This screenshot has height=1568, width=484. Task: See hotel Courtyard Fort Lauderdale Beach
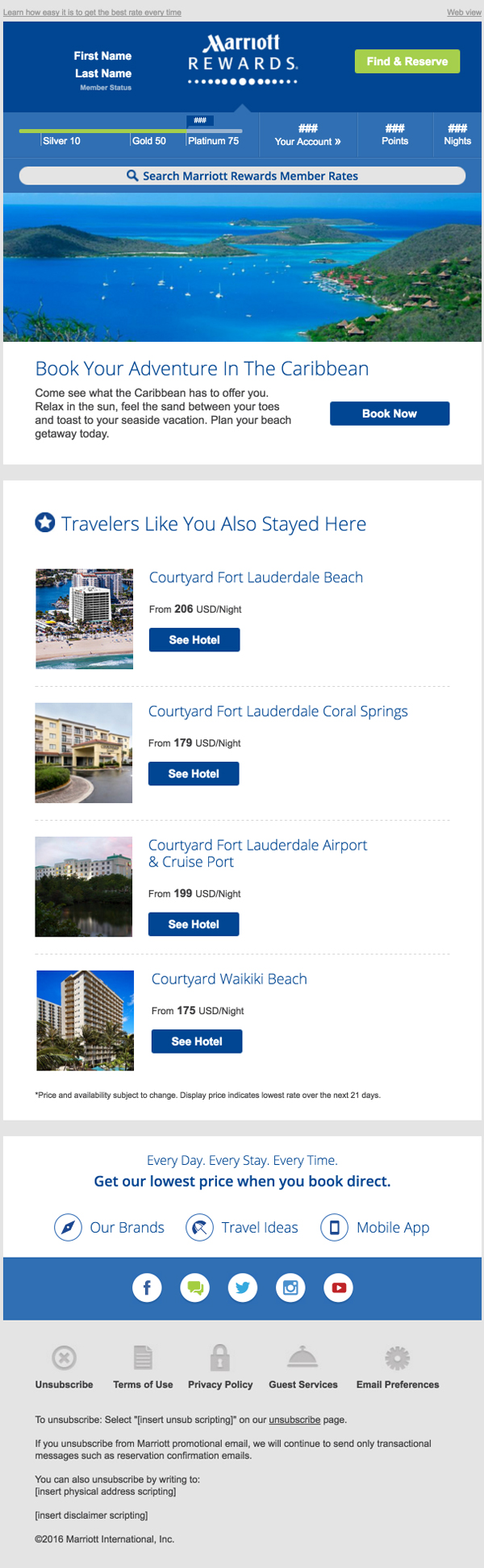pyautogui.click(x=194, y=640)
